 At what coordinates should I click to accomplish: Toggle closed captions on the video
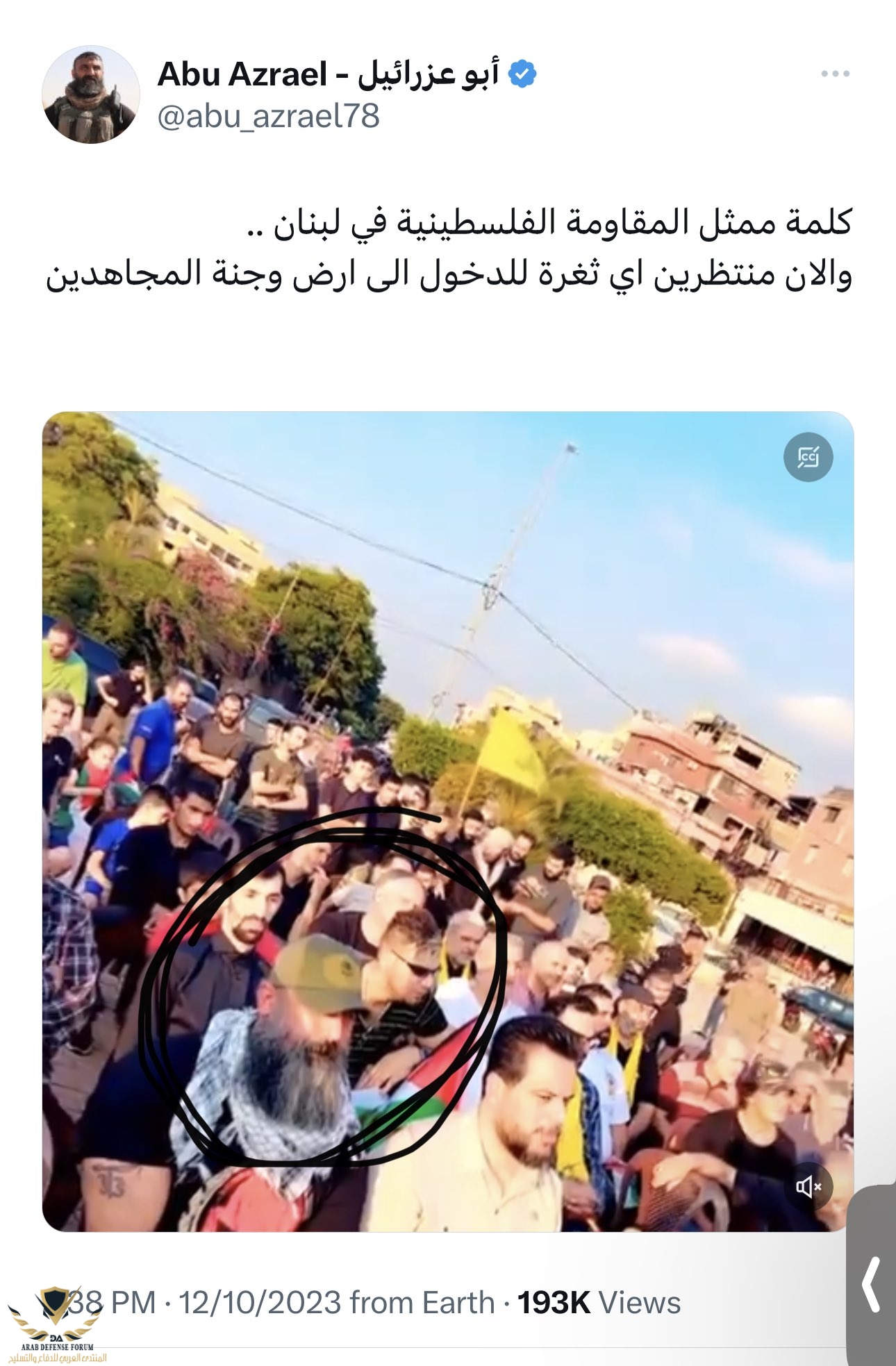pyautogui.click(x=808, y=457)
